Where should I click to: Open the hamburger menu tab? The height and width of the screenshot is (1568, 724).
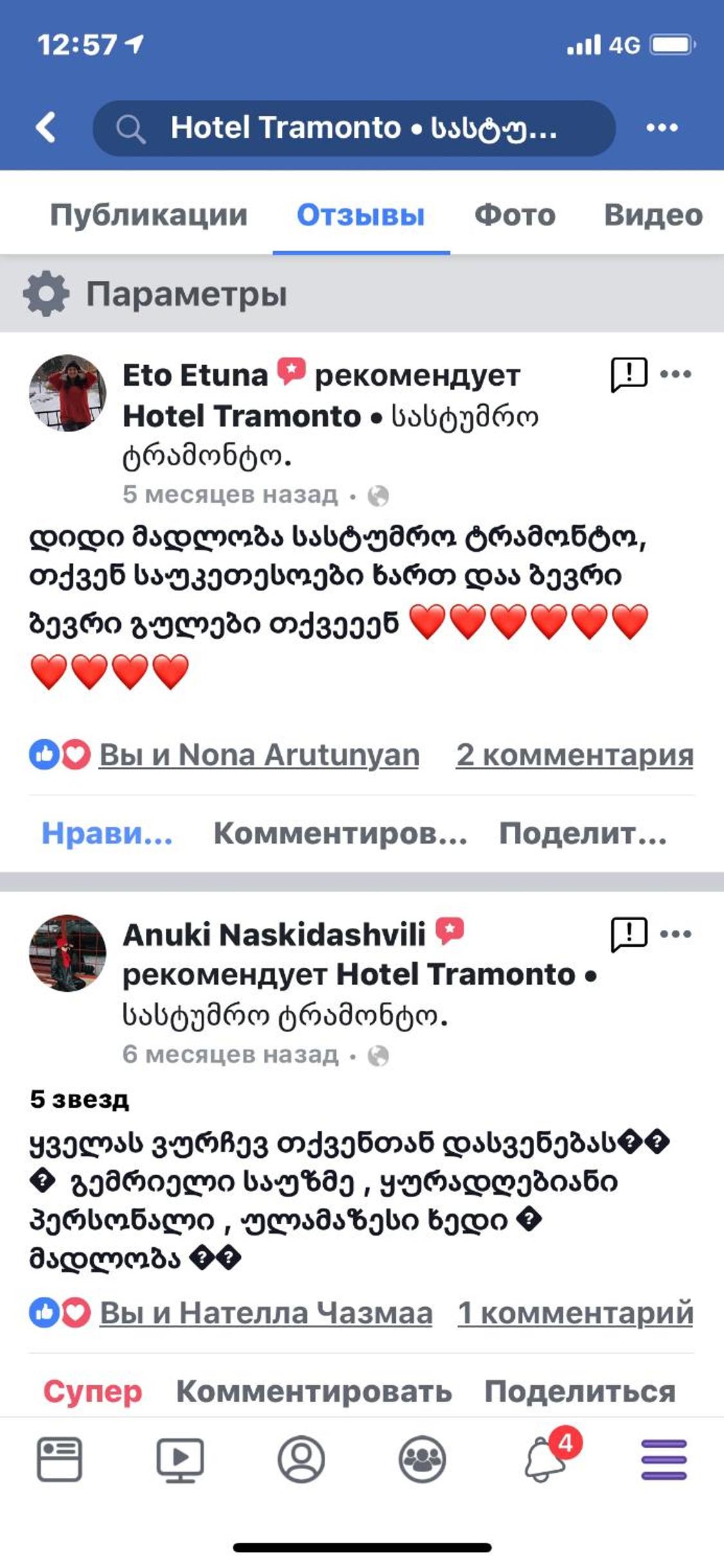(x=664, y=1460)
